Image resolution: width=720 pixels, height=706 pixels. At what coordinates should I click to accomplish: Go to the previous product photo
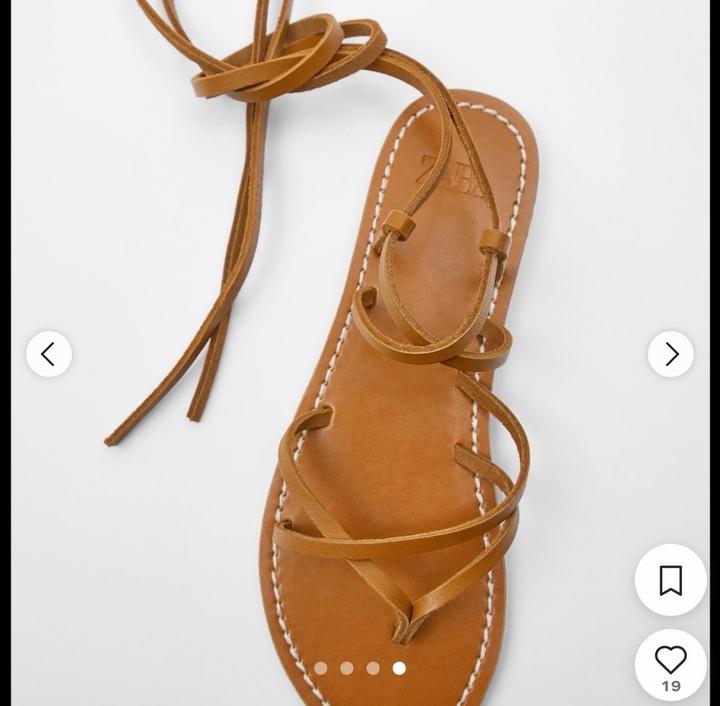coord(48,354)
